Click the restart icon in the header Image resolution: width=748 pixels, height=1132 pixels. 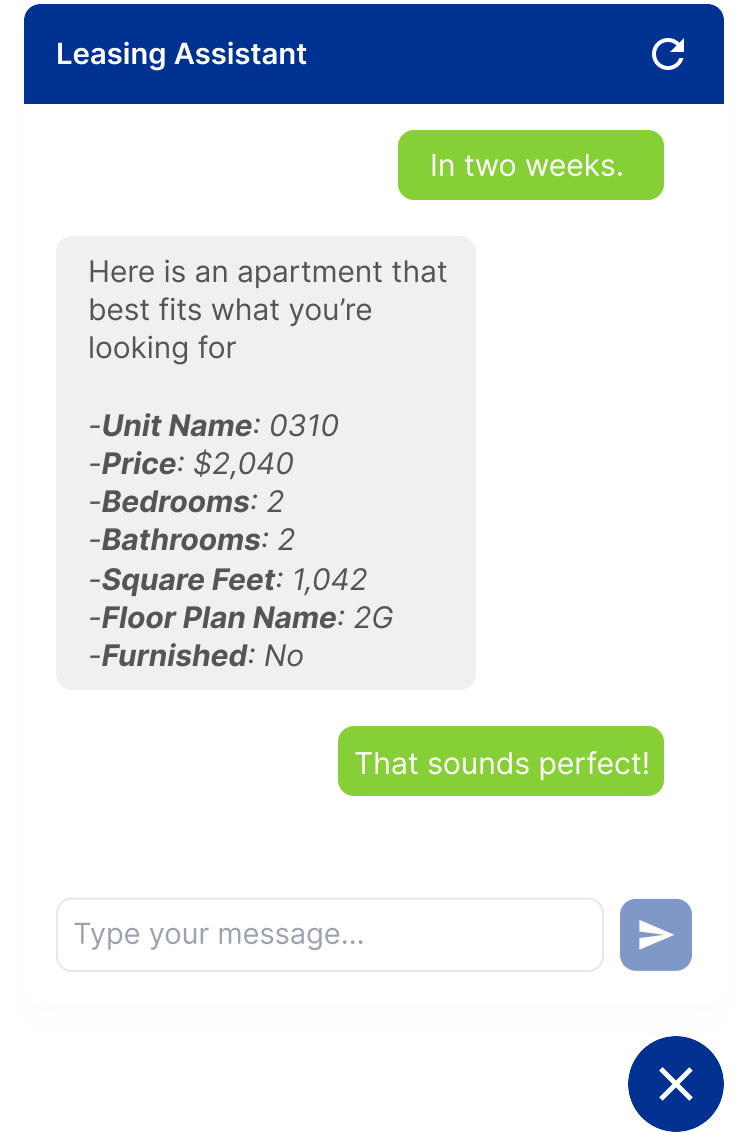point(669,54)
